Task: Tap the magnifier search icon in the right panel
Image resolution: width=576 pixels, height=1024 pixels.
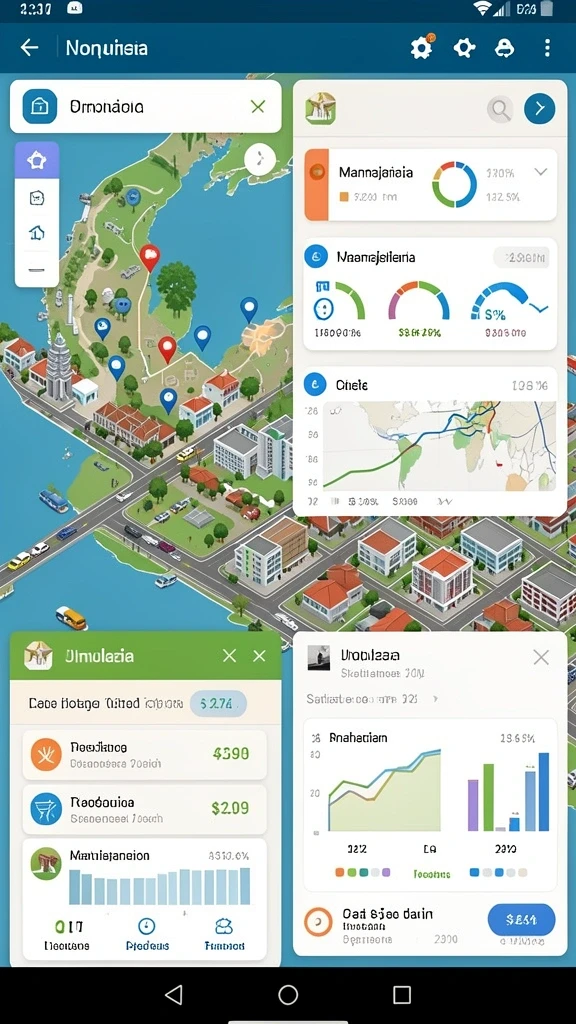Action: 500,109
